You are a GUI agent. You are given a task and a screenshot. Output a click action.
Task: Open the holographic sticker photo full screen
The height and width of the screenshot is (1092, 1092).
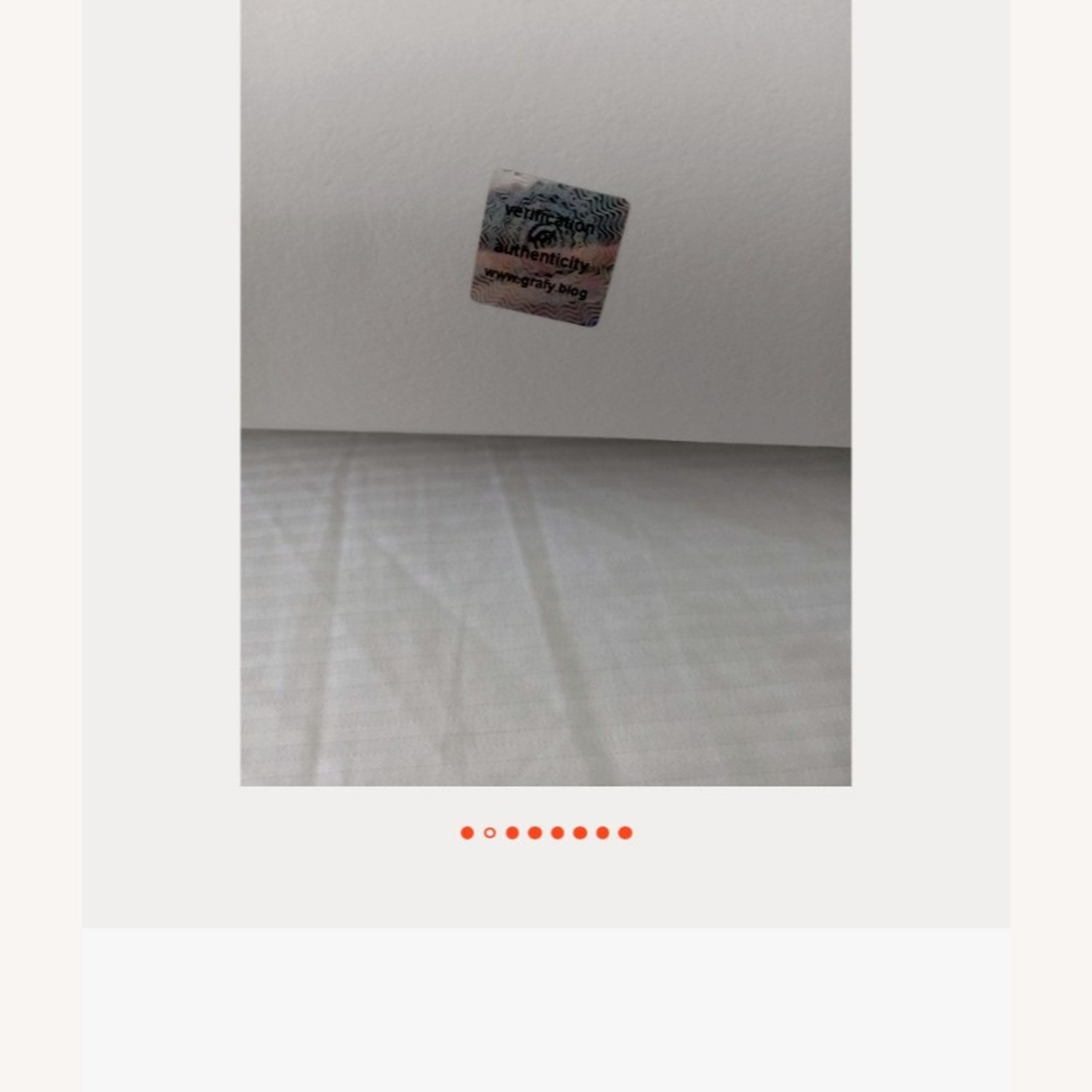546,393
